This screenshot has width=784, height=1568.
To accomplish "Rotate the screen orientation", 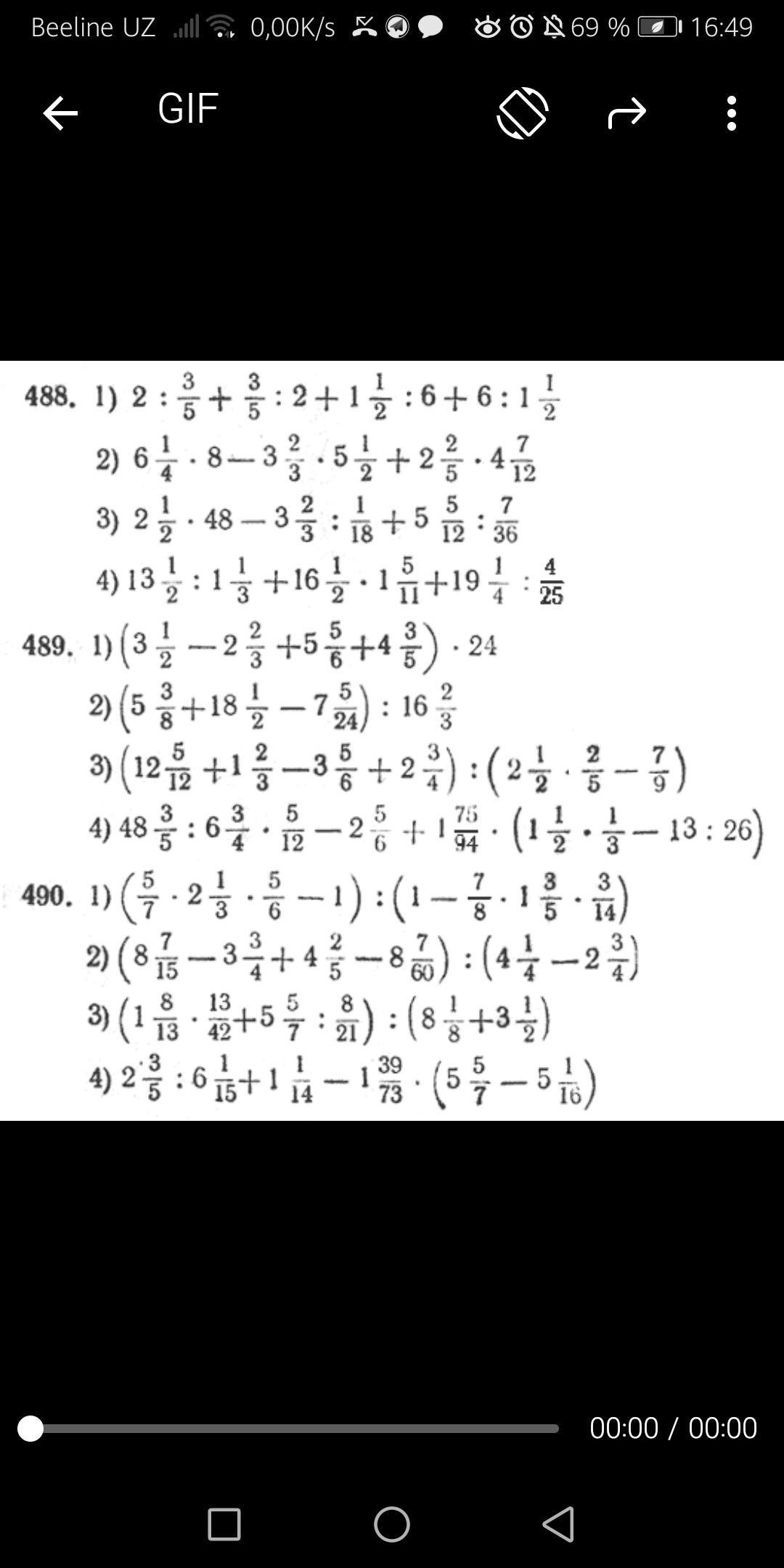I will [522, 113].
